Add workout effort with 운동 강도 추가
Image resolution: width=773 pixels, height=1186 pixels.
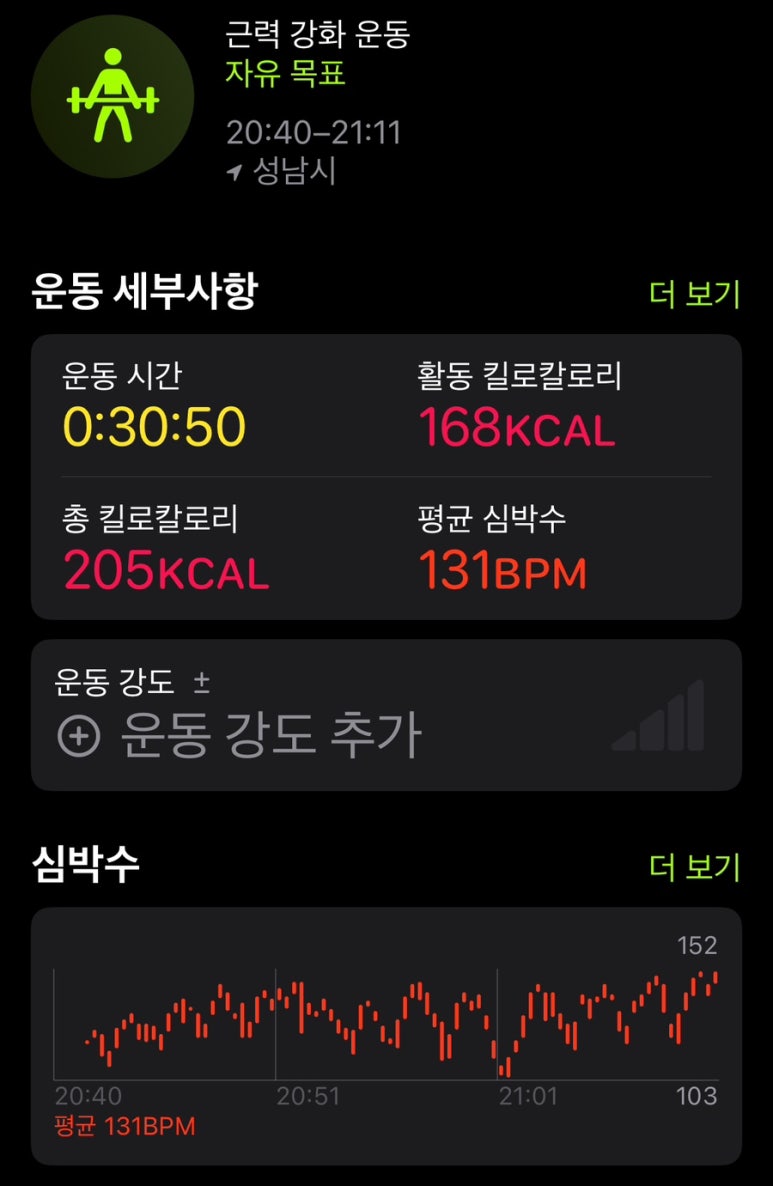[240, 736]
